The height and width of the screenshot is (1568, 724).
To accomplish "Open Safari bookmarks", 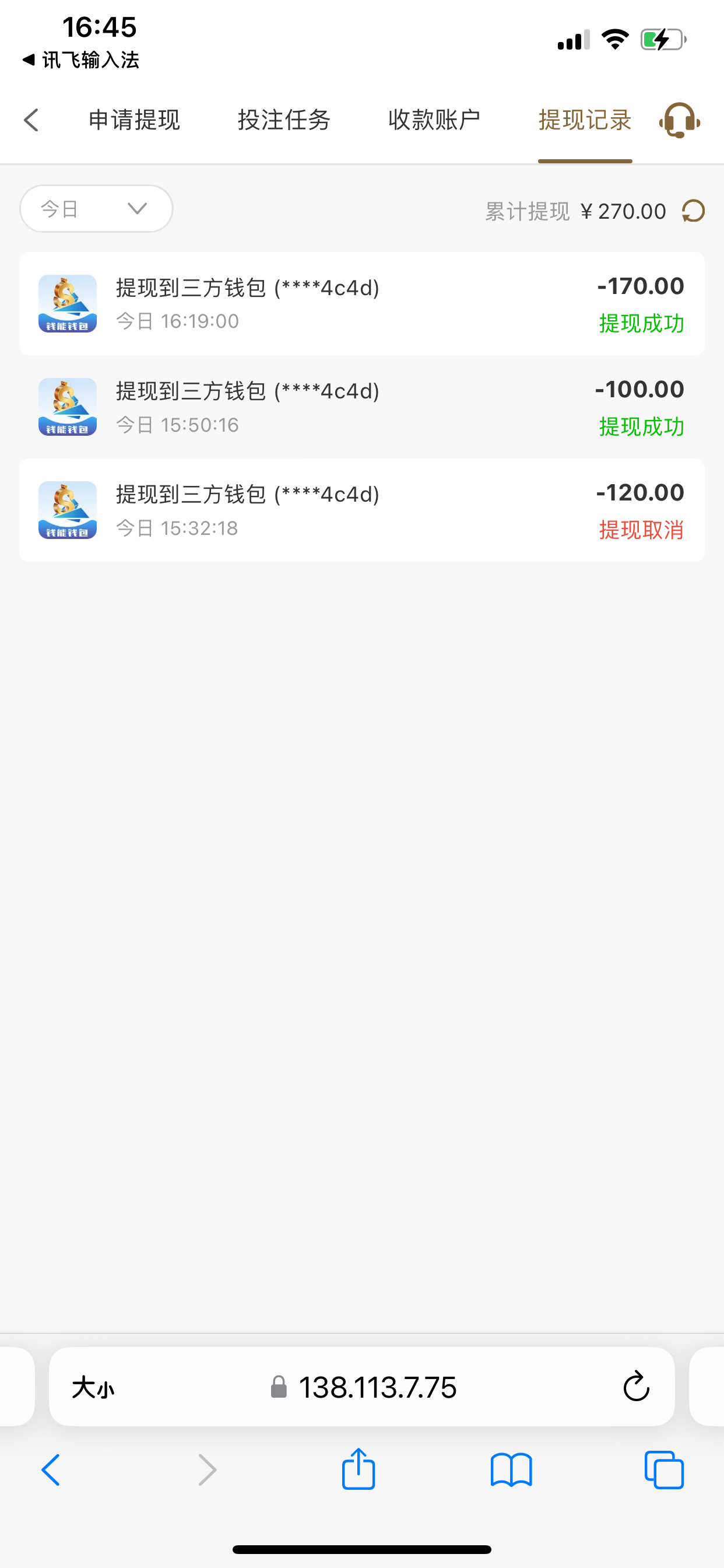I will click(x=511, y=1470).
